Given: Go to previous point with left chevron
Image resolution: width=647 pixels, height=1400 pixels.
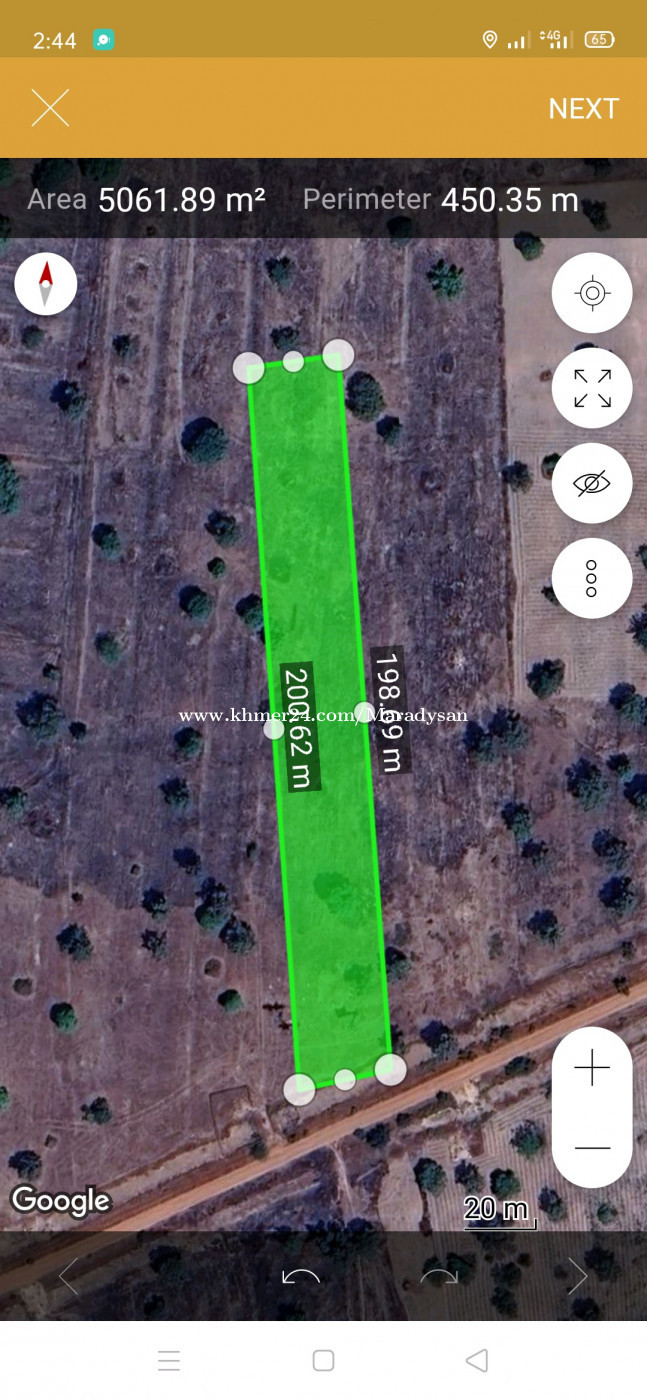Looking at the screenshot, I should click(68, 1276).
